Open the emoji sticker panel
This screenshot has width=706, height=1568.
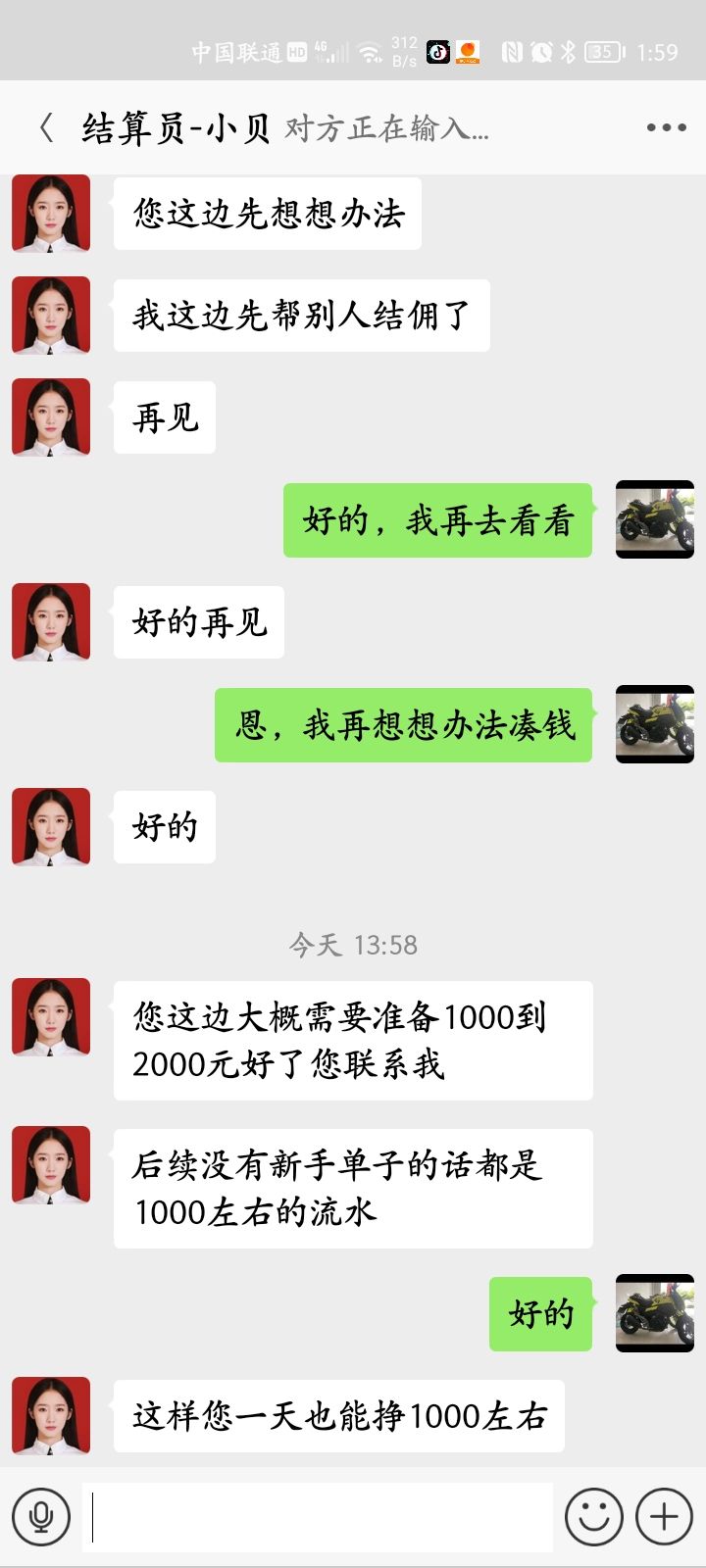[593, 1516]
